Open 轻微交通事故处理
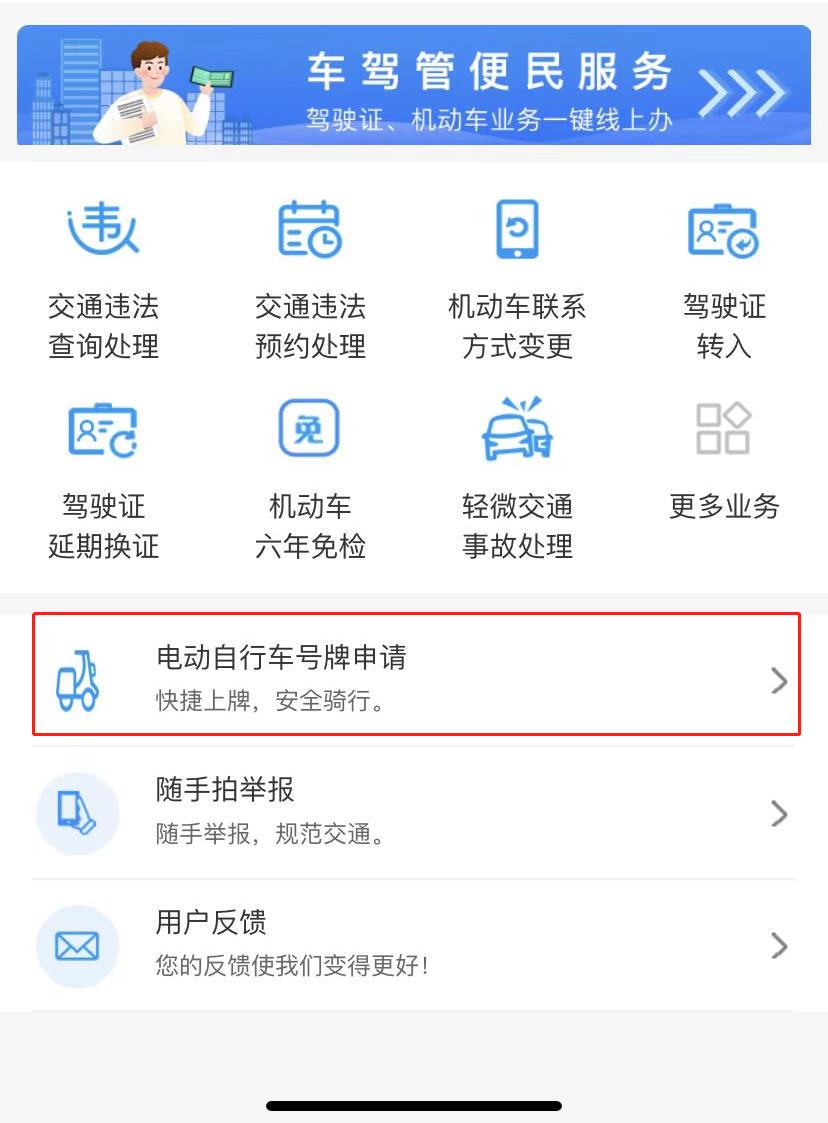This screenshot has height=1123, width=828. point(517,480)
